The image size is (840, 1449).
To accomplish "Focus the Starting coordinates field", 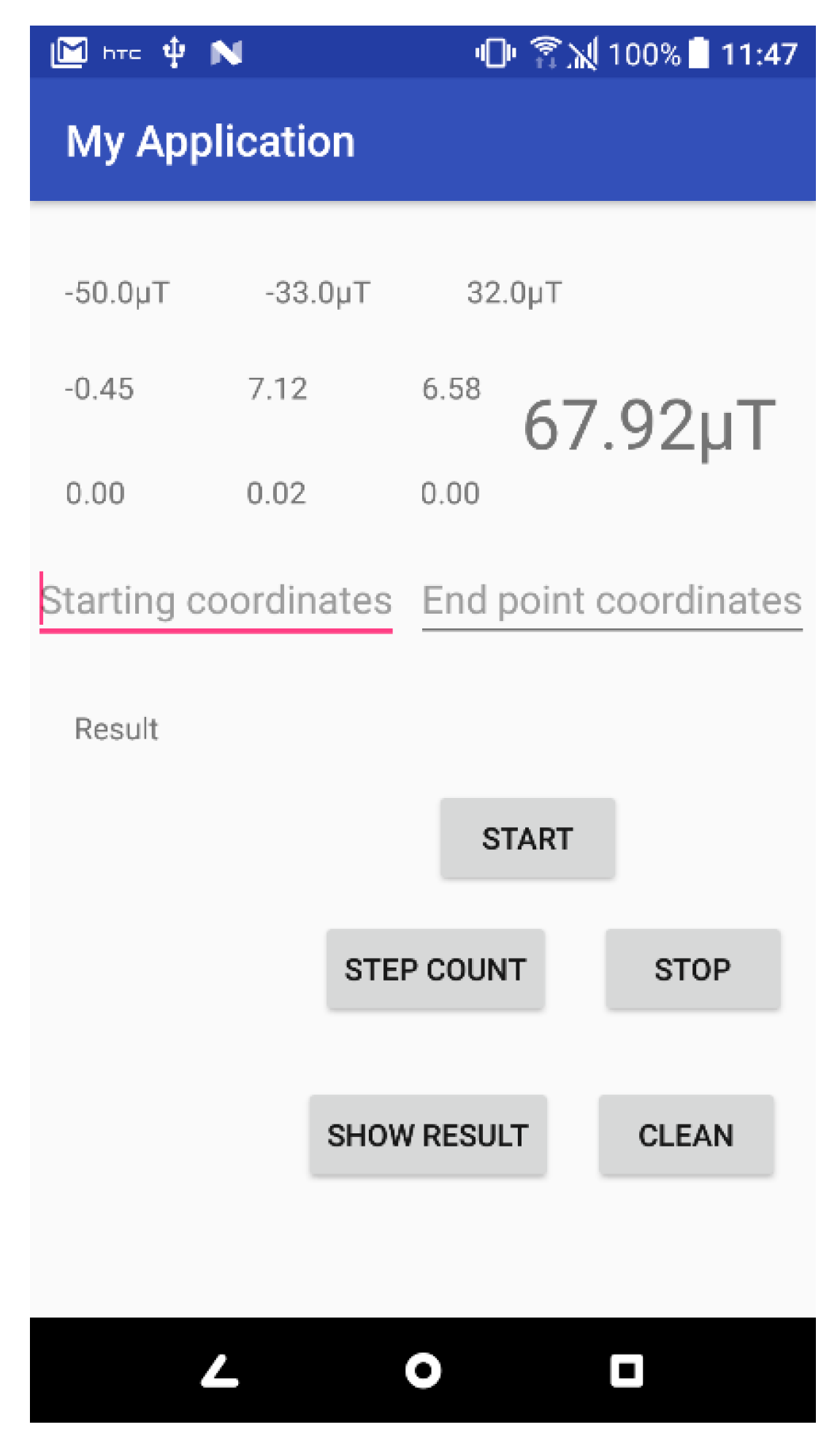I will click(216, 601).
